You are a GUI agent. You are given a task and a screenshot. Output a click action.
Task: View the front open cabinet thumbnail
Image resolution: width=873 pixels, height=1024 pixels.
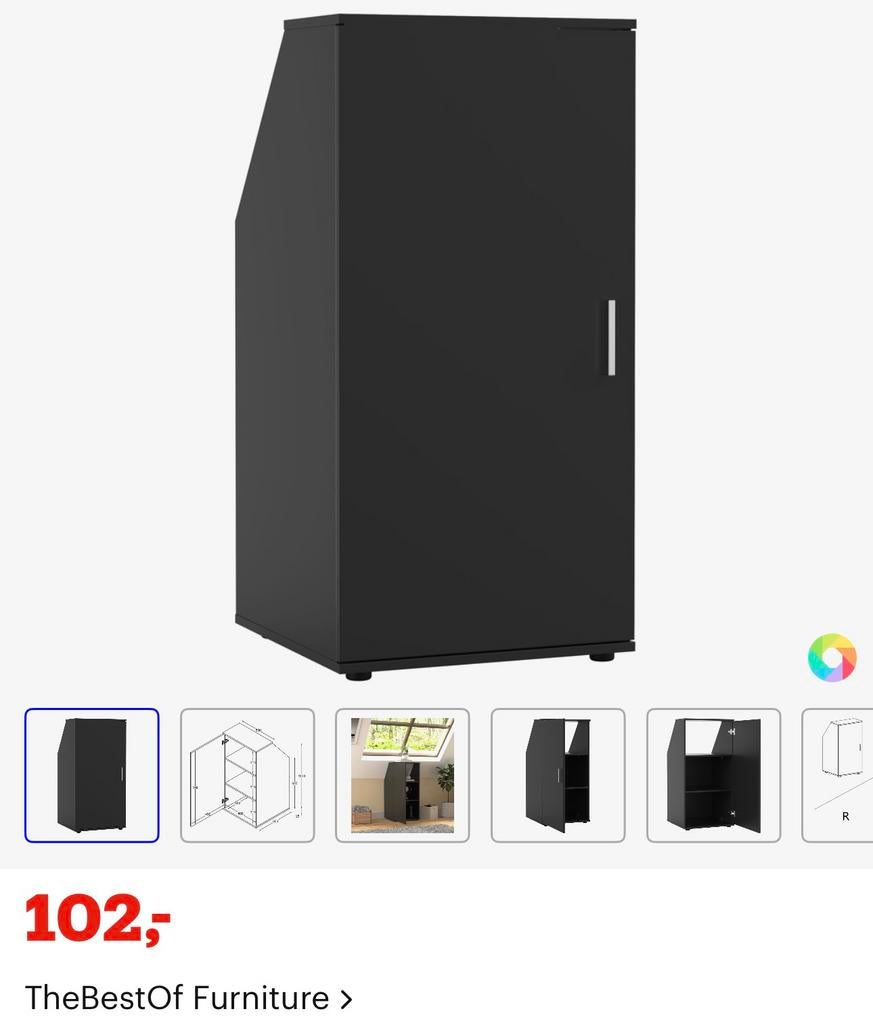713,775
